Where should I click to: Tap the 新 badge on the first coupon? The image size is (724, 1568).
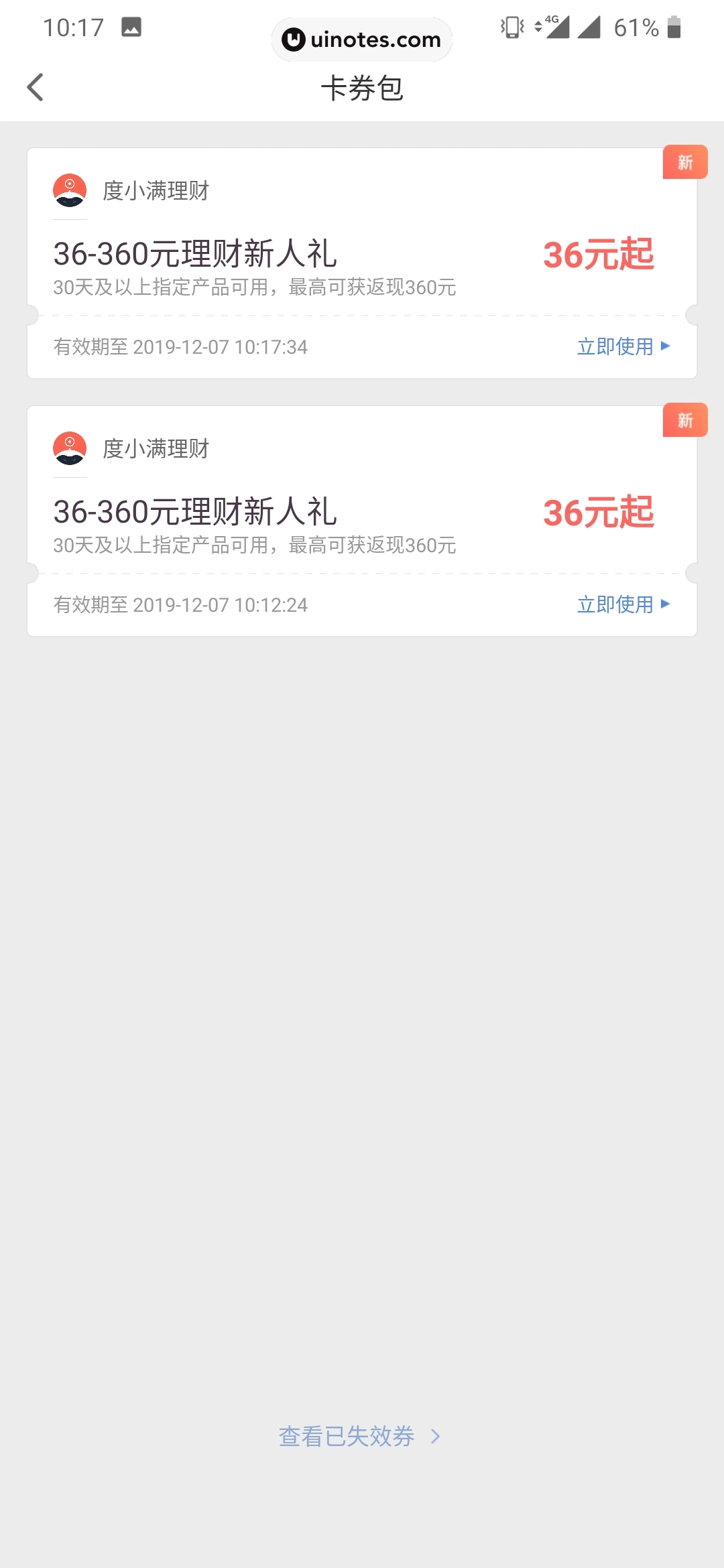point(685,161)
